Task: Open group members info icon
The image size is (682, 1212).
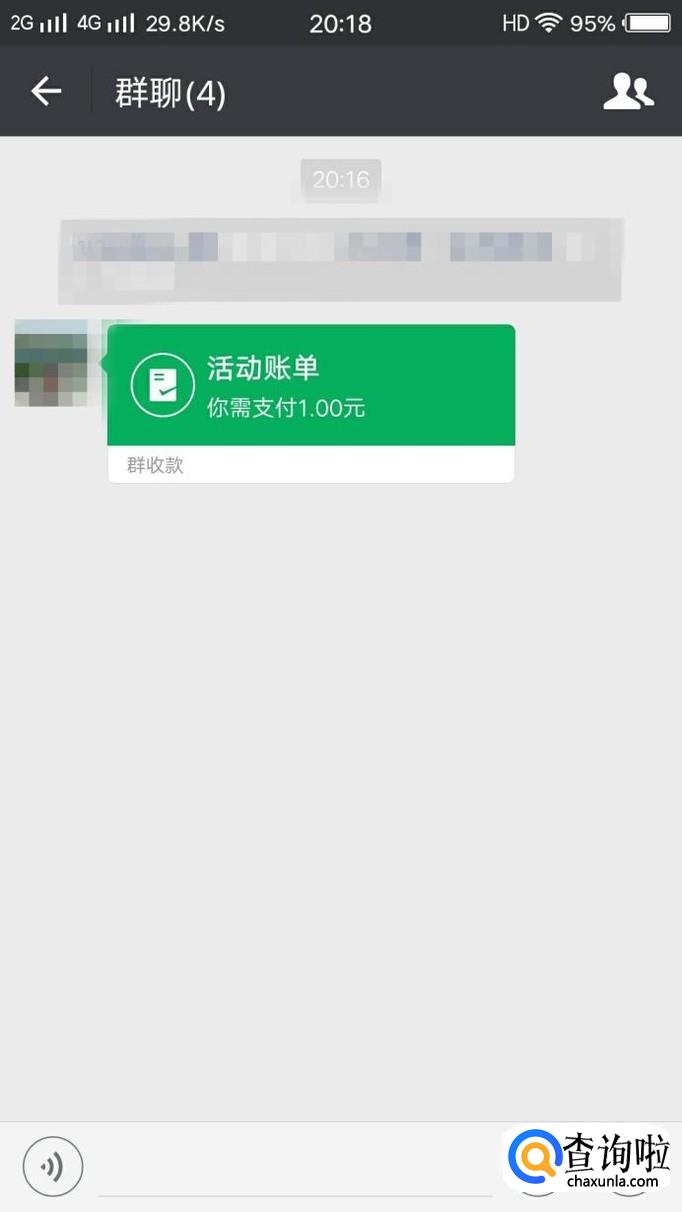Action: [628, 92]
